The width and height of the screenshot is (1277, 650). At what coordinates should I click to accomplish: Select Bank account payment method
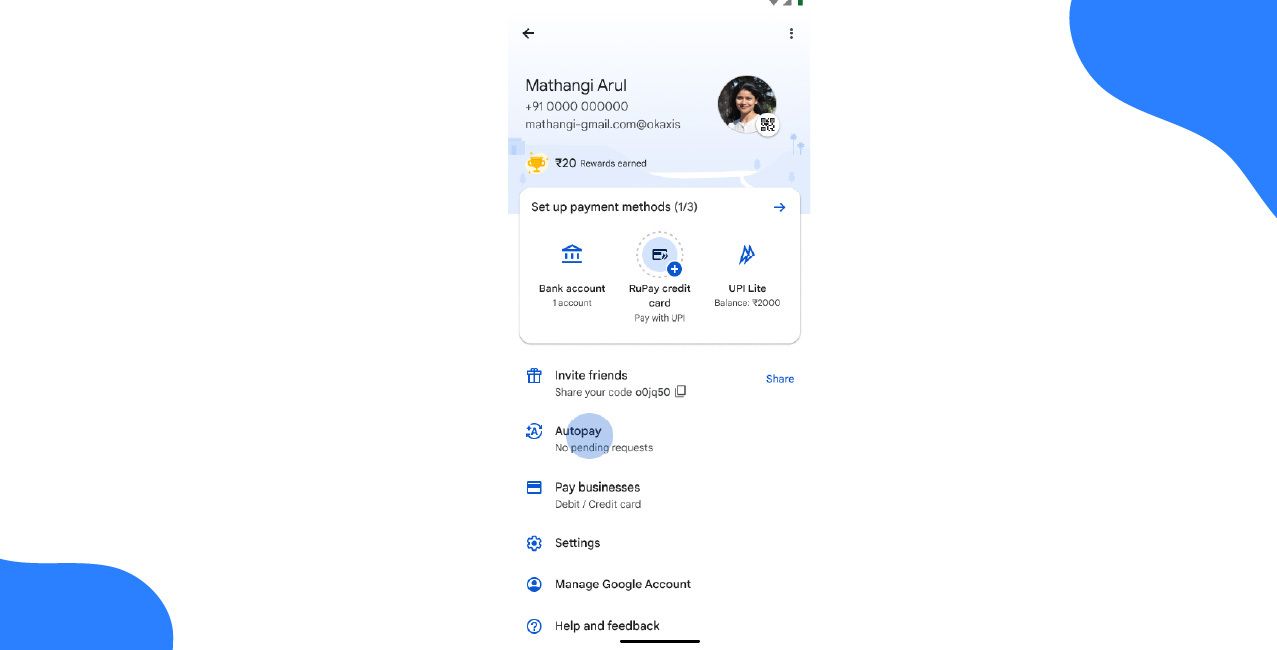572,270
